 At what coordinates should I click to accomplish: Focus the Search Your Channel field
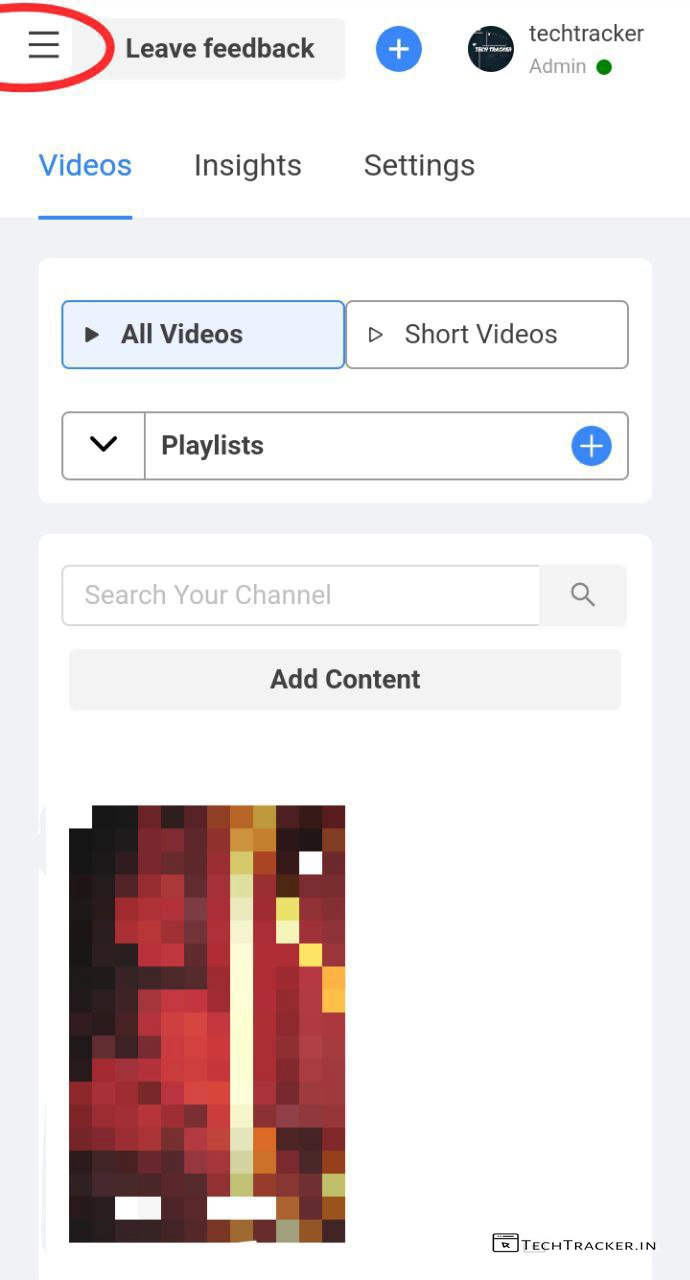pyautogui.click(x=300, y=595)
